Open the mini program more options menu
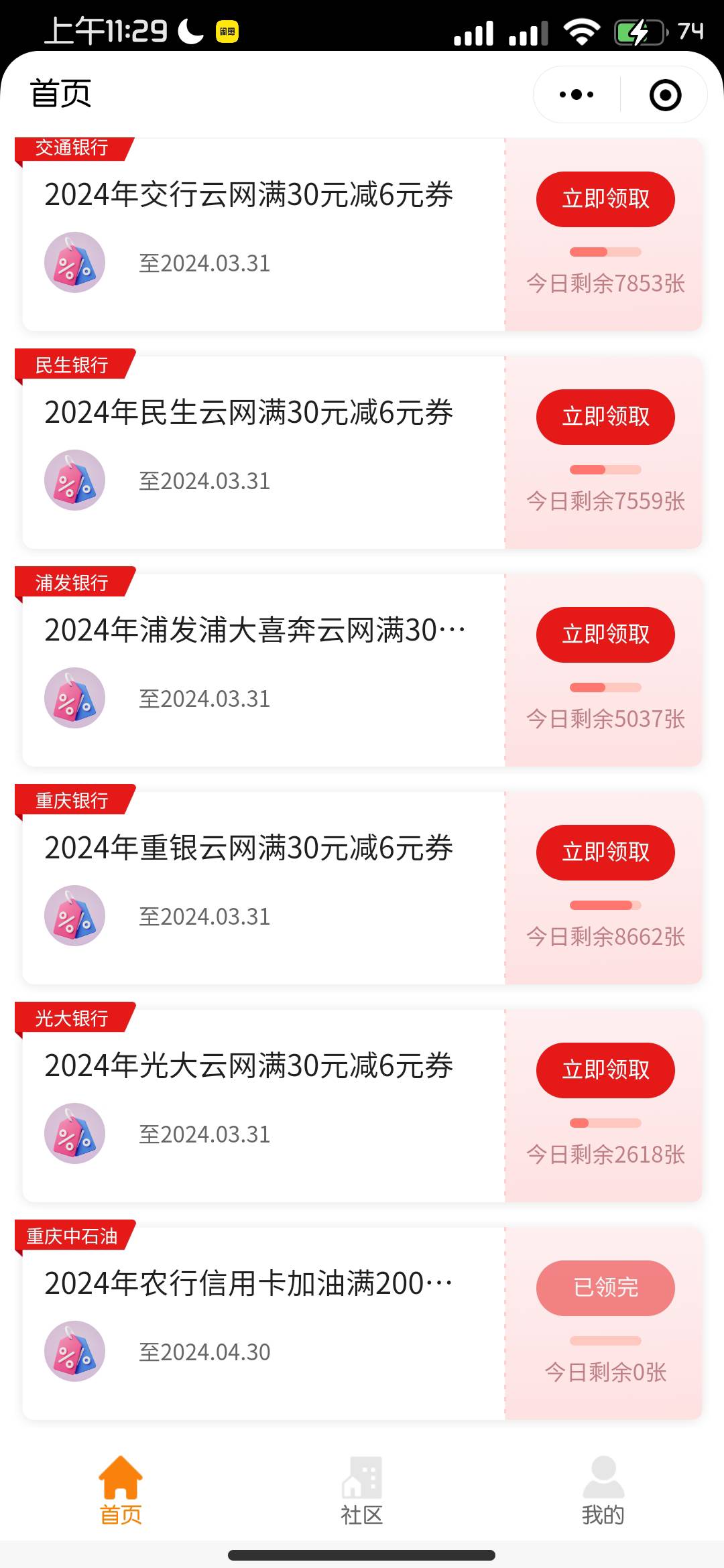 click(577, 94)
